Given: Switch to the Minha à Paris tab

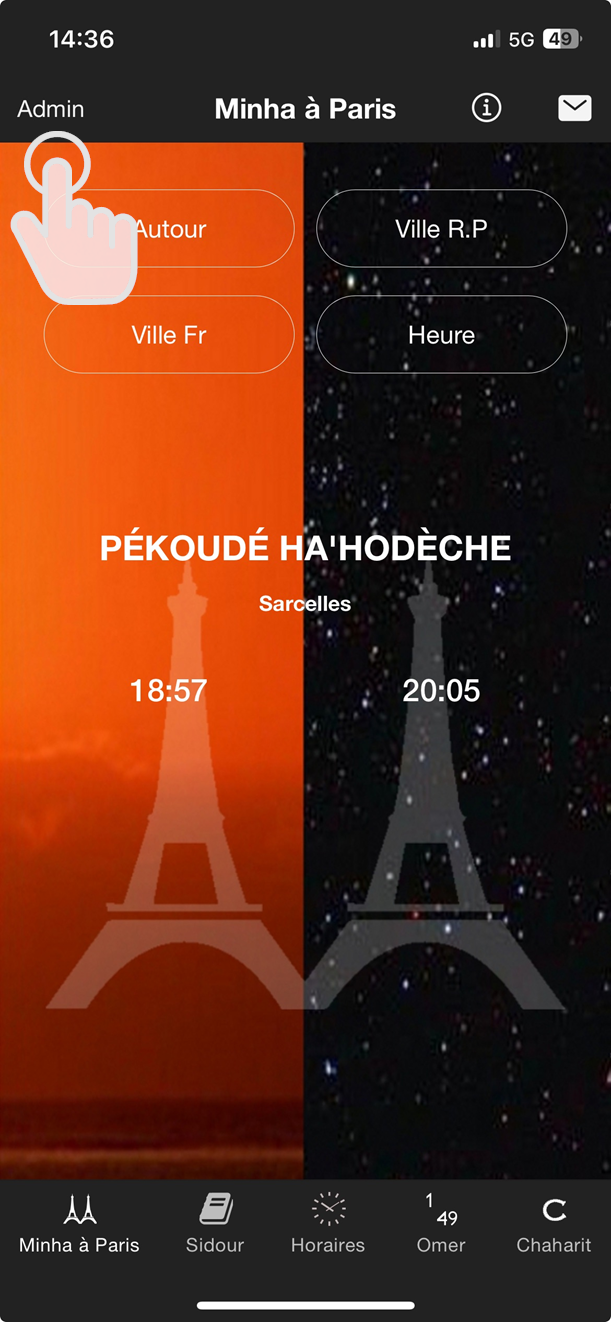Looking at the screenshot, I should pos(79,1223).
